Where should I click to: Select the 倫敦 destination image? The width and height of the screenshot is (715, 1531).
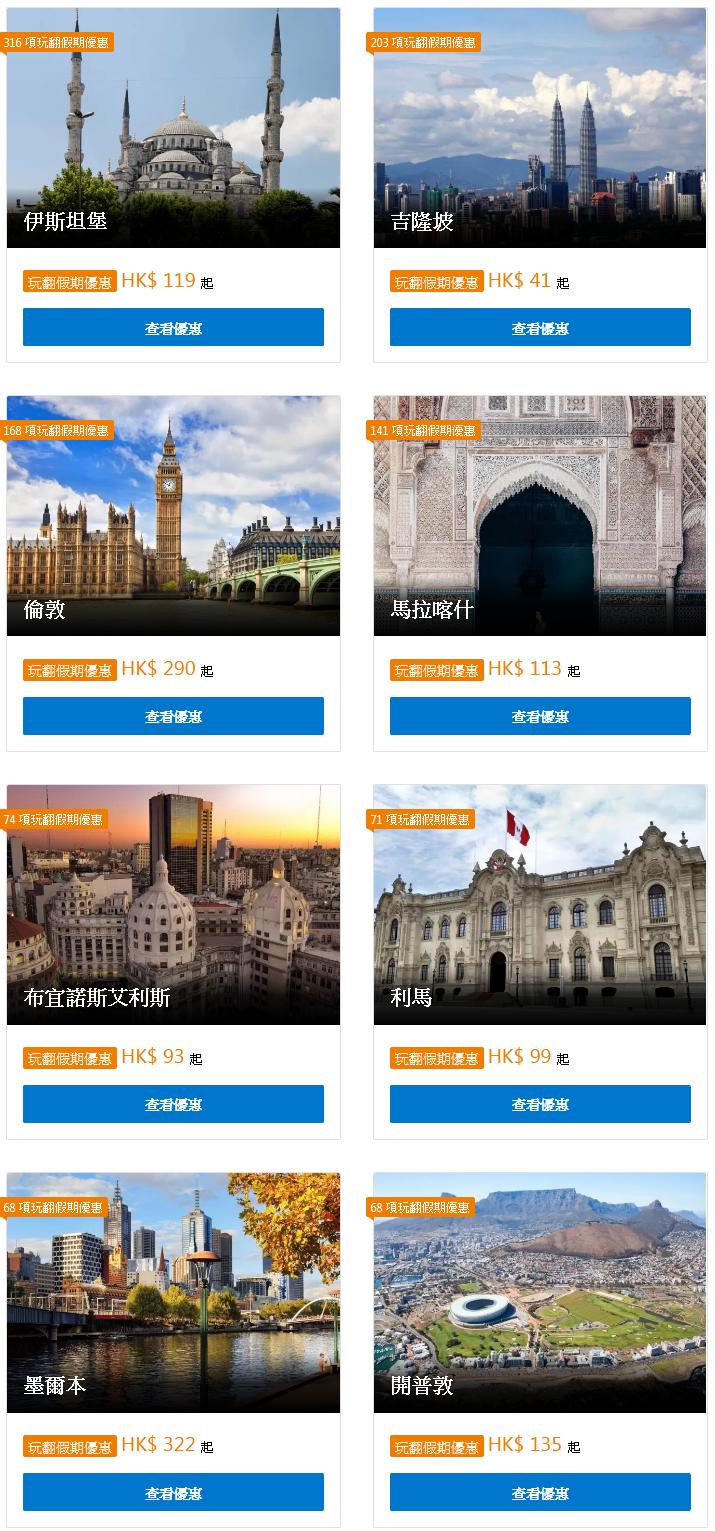173,516
